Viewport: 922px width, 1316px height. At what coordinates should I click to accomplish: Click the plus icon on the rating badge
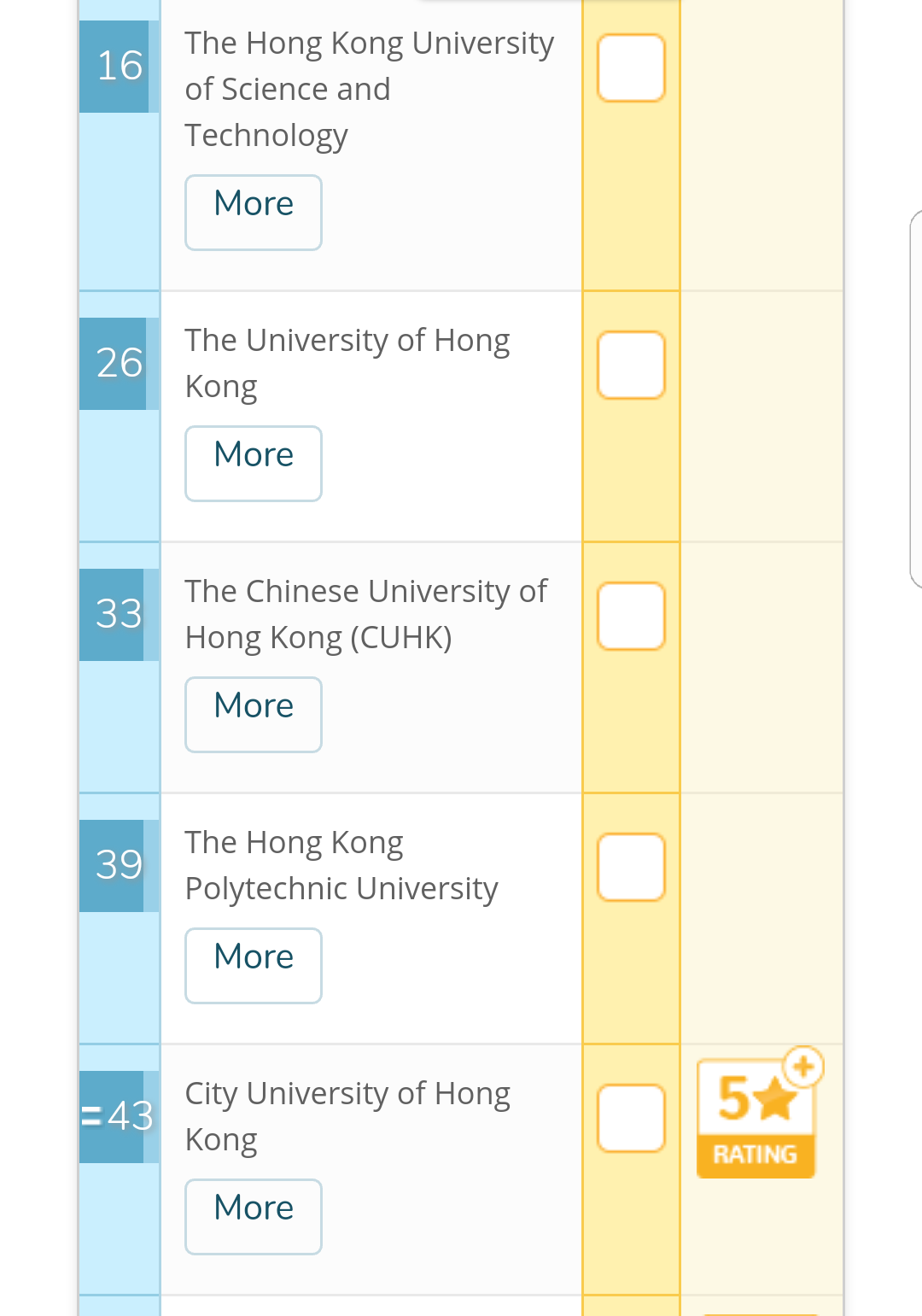coord(801,1067)
